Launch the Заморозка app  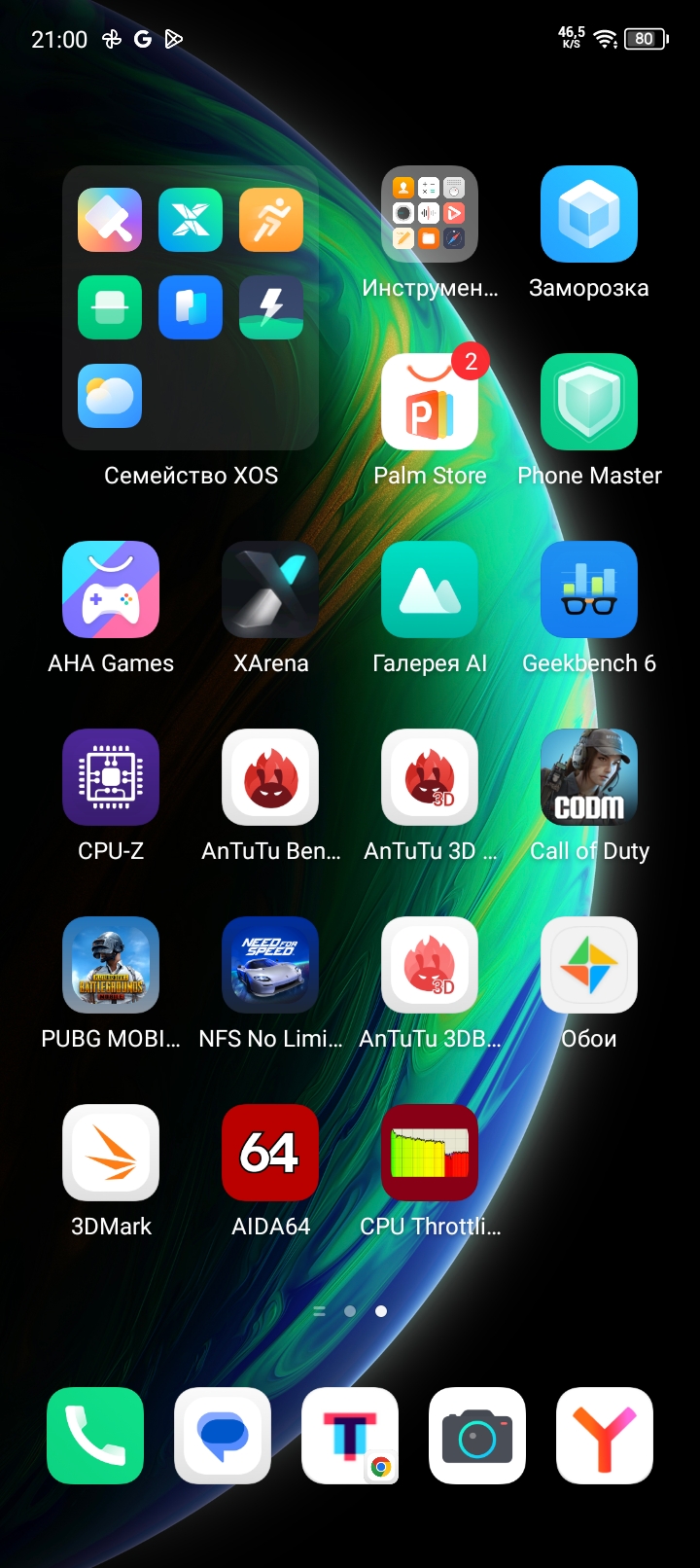[589, 214]
